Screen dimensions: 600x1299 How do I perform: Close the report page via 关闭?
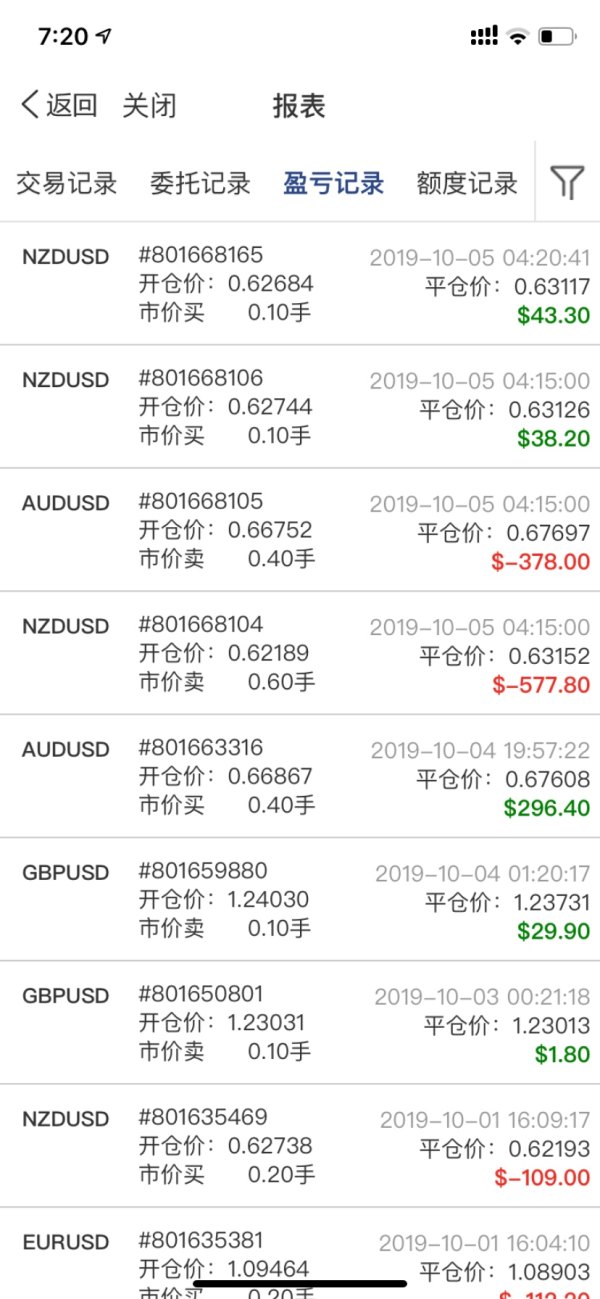149,105
